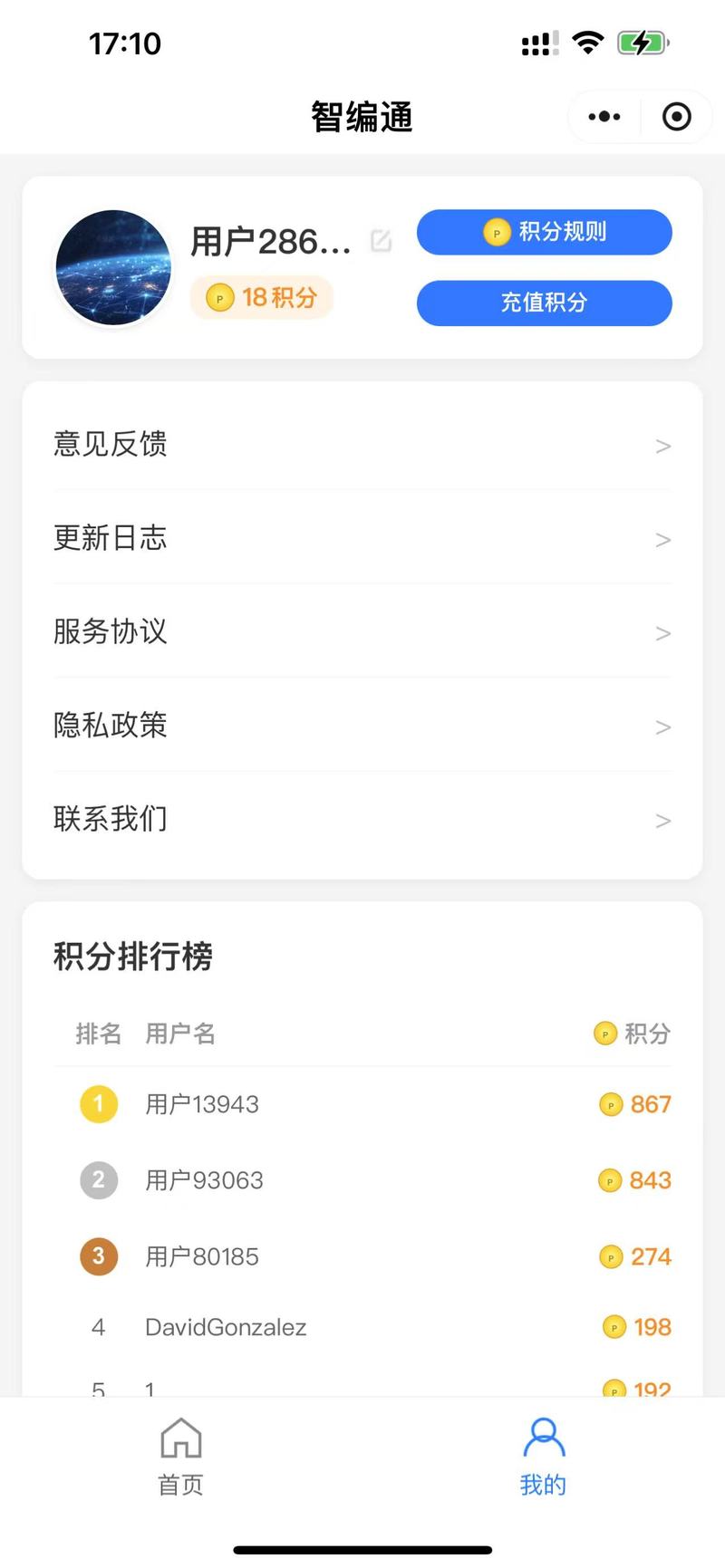This screenshot has height=1568, width=725.
Task: Tap the profile avatar picture
Action: click(x=113, y=268)
